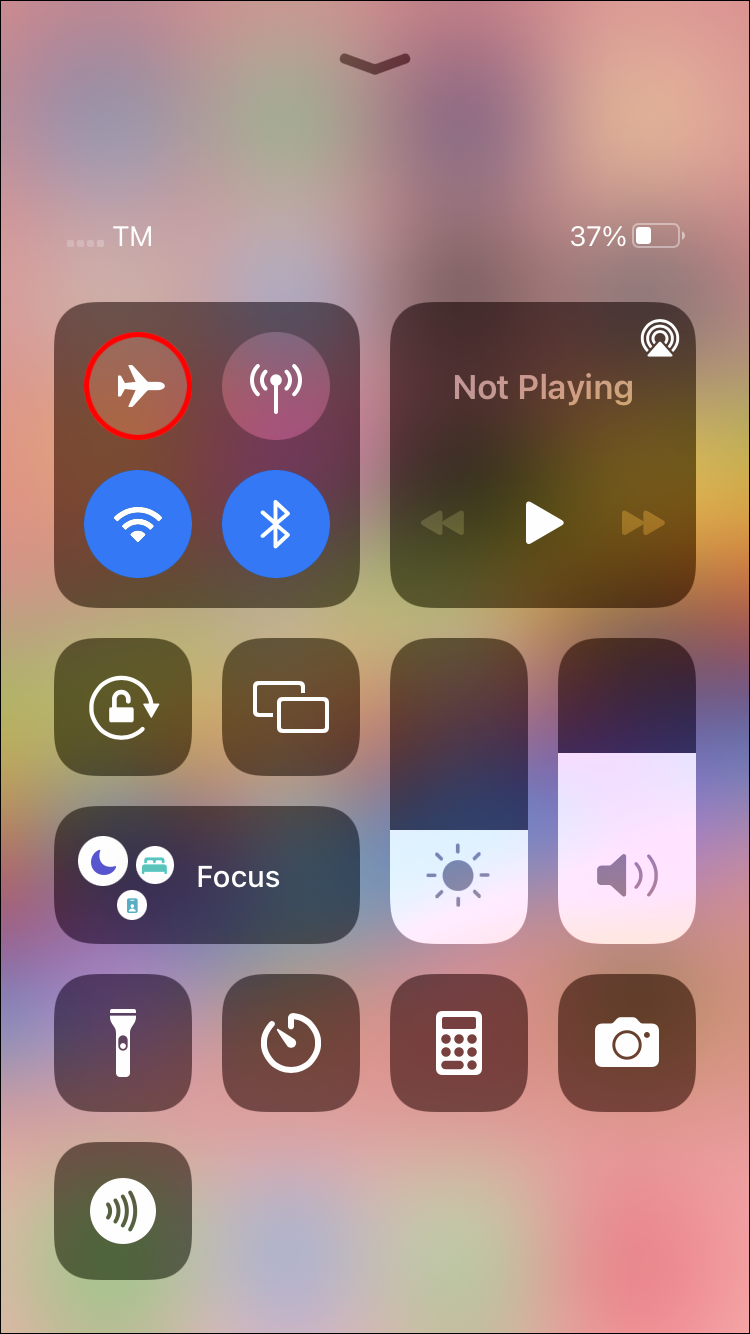Toggle cellular data off
This screenshot has width=750, height=1334.
pos(275,386)
